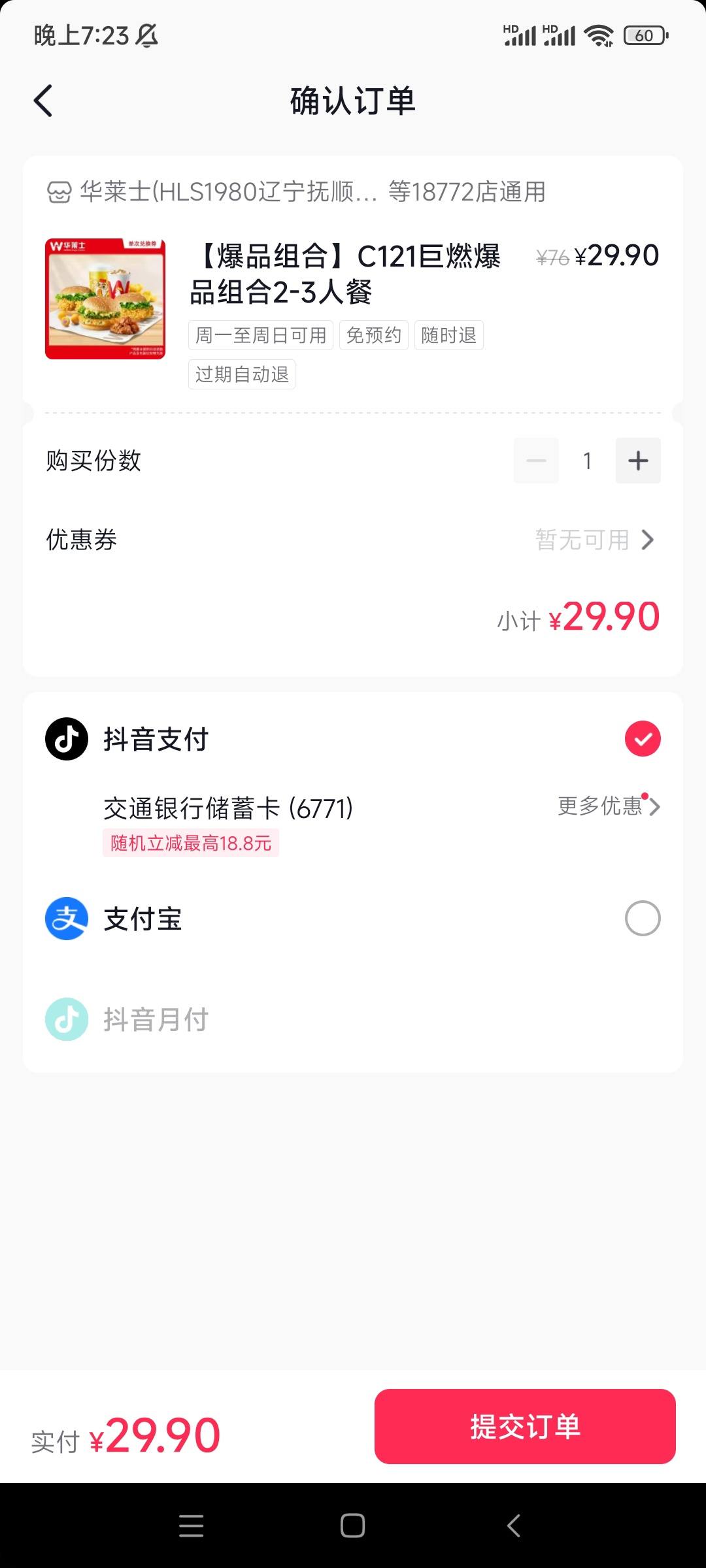Select 抖音支付 as payment method
The image size is (706, 1568).
(353, 739)
